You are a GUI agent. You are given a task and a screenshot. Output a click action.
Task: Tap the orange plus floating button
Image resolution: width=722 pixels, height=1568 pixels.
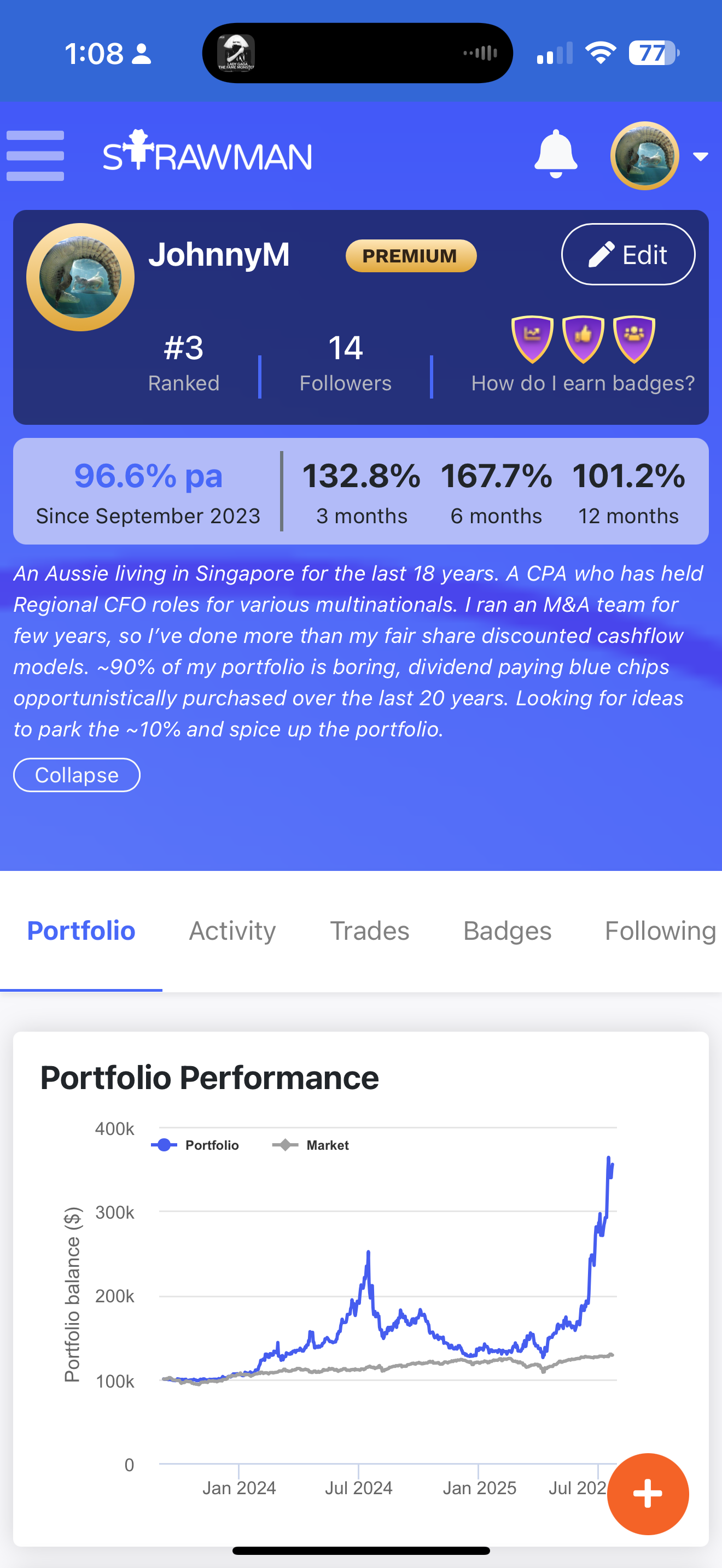(x=648, y=1494)
